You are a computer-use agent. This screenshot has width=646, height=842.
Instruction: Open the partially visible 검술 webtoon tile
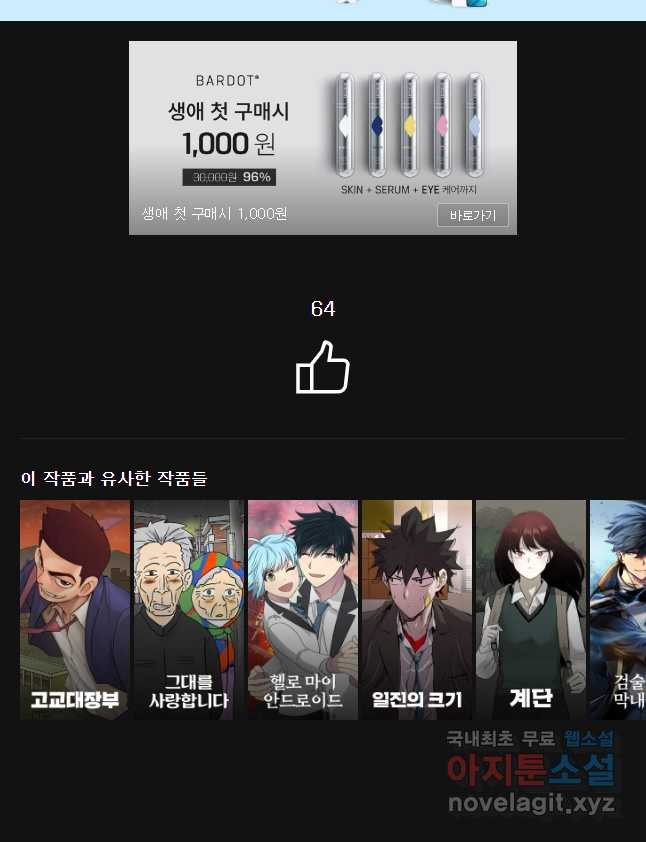click(619, 609)
